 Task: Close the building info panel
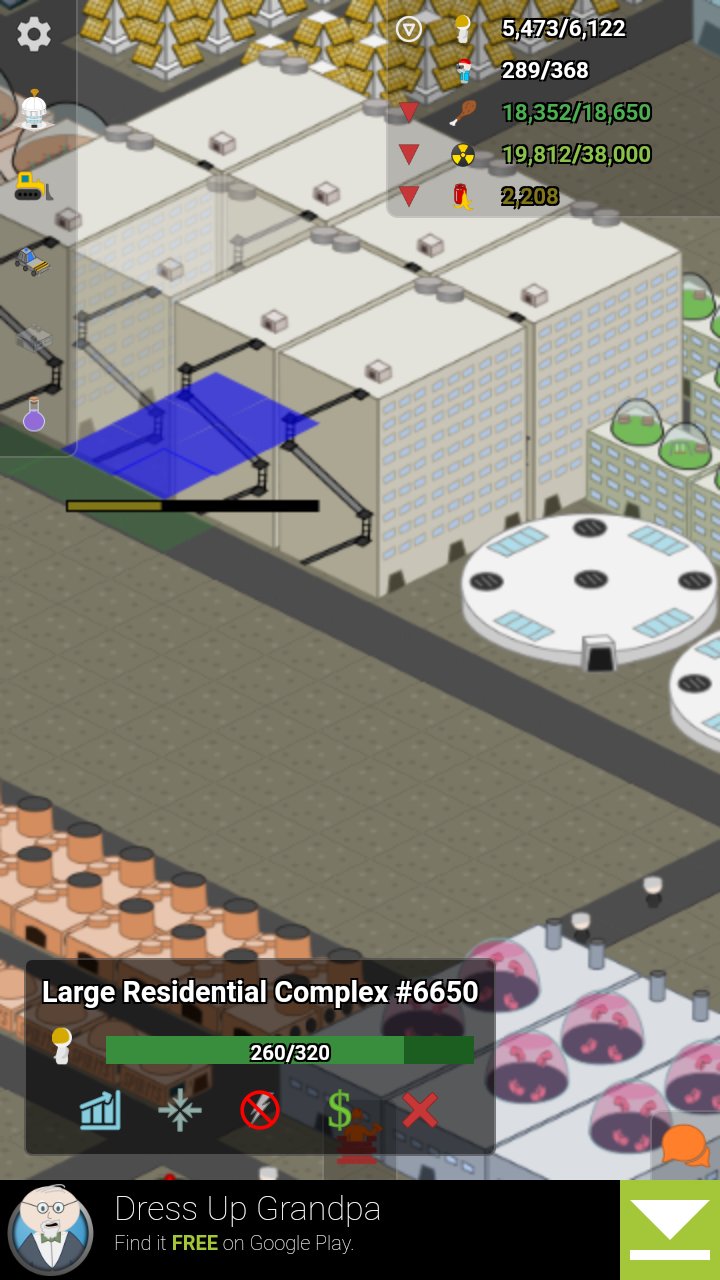420,1110
